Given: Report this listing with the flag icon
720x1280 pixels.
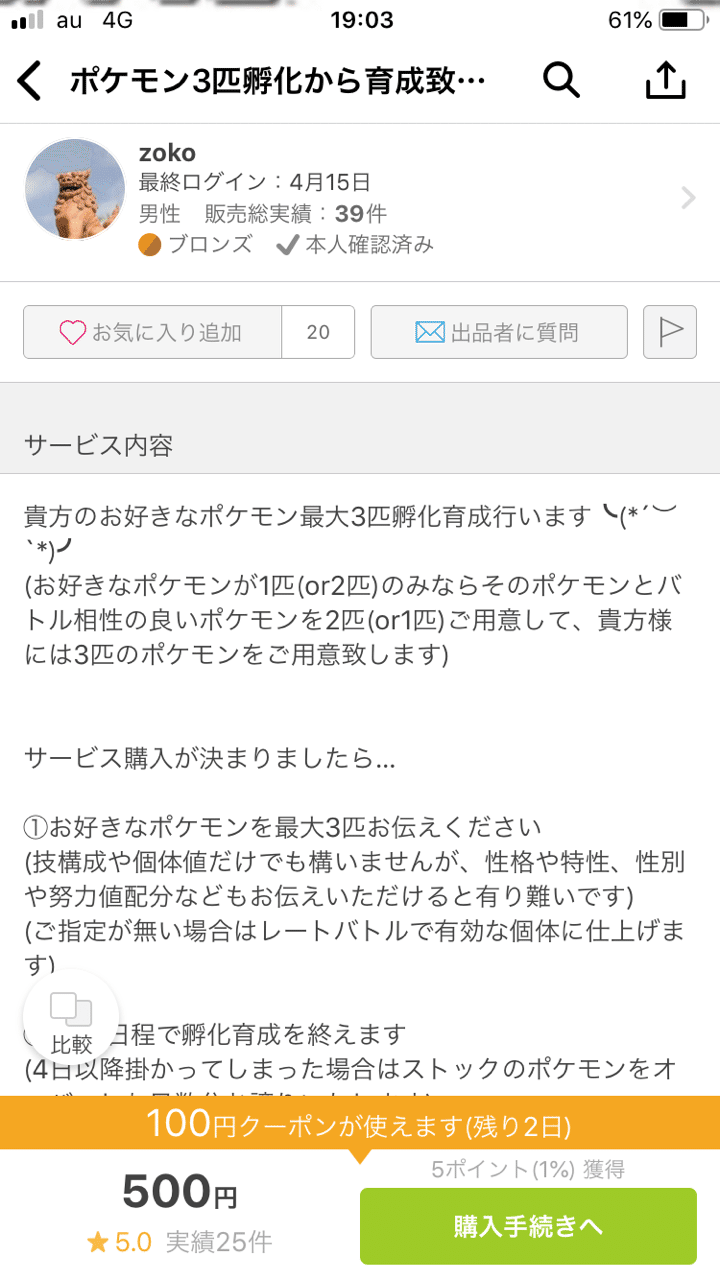Looking at the screenshot, I should (x=670, y=332).
